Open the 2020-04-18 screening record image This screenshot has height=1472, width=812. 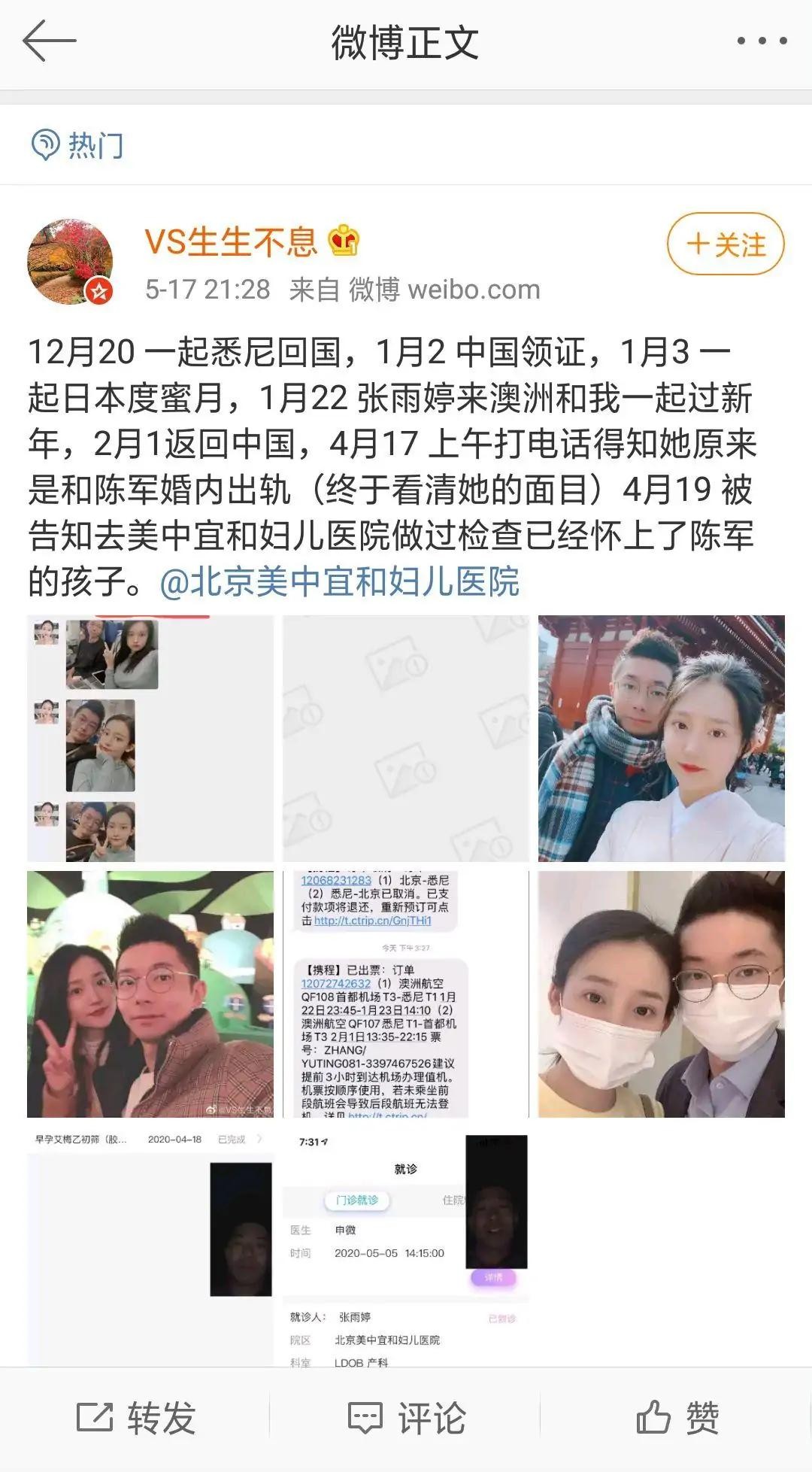pos(150,1249)
